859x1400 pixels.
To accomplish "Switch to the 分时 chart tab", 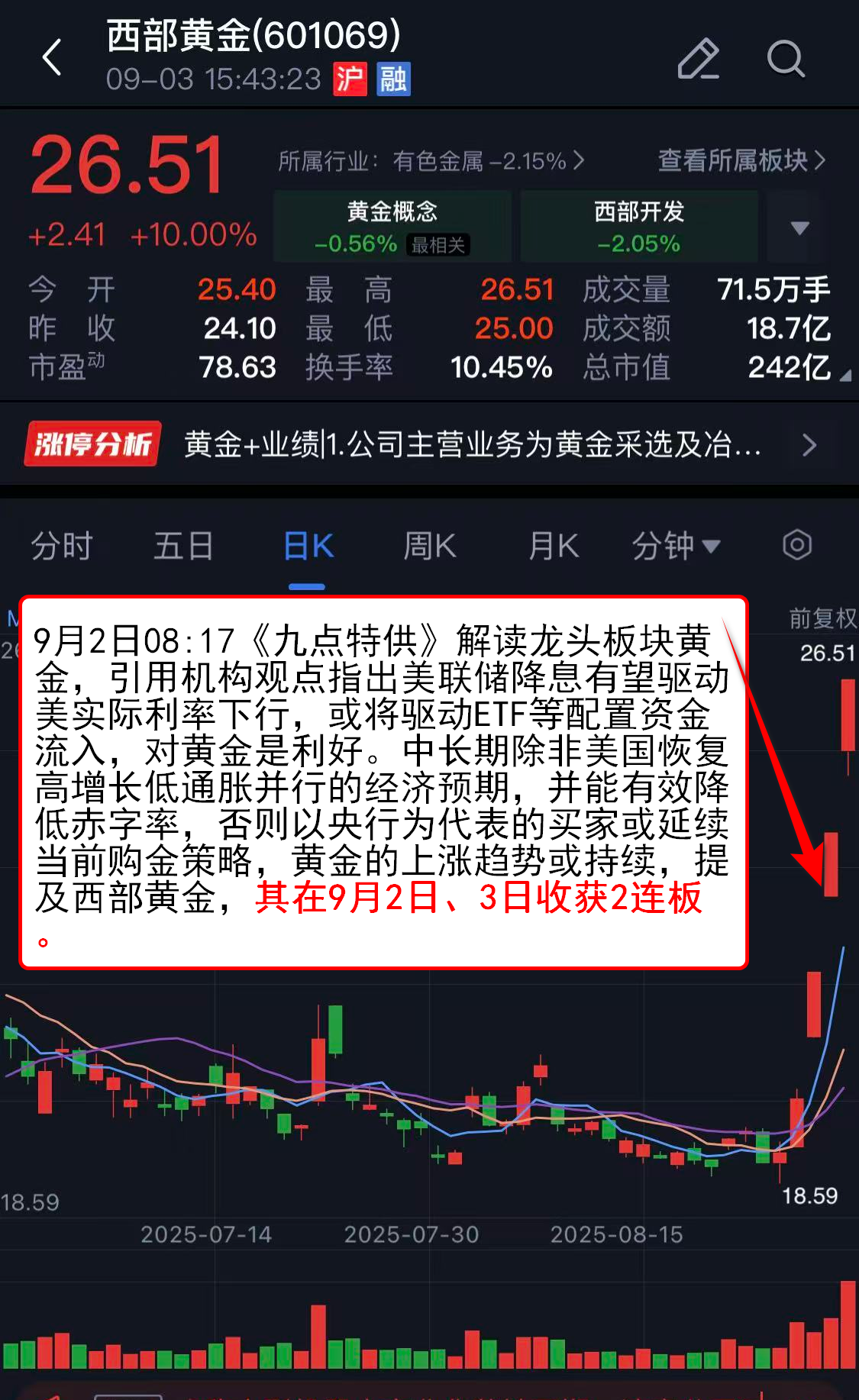I will coord(61,547).
